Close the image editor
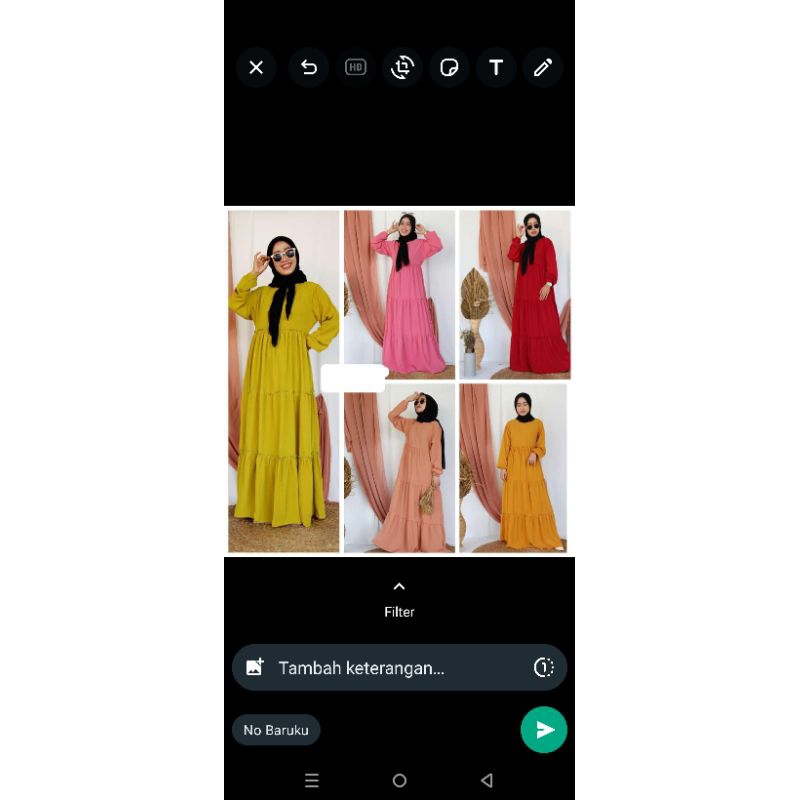The width and height of the screenshot is (800, 800). (x=256, y=67)
